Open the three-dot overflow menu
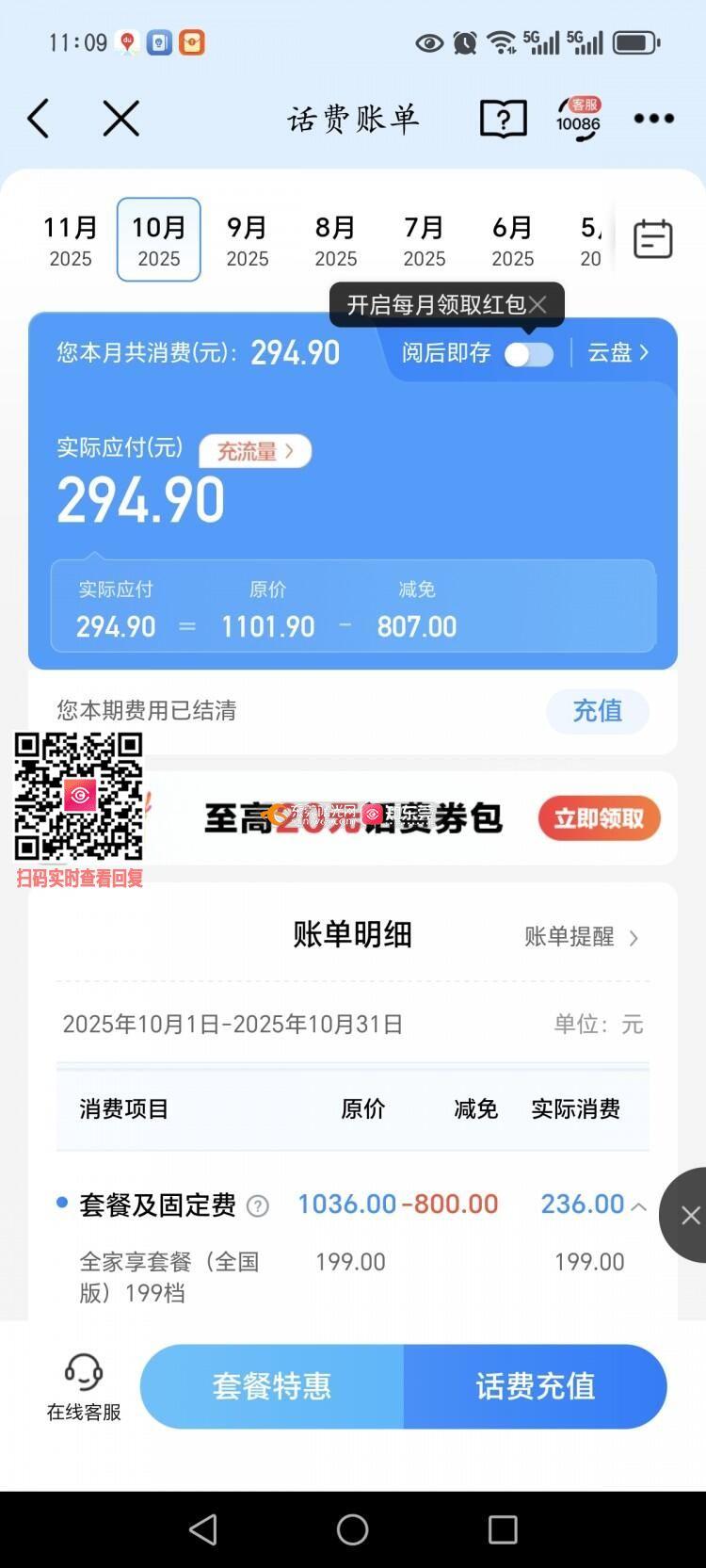This screenshot has width=706, height=1568. (x=653, y=119)
